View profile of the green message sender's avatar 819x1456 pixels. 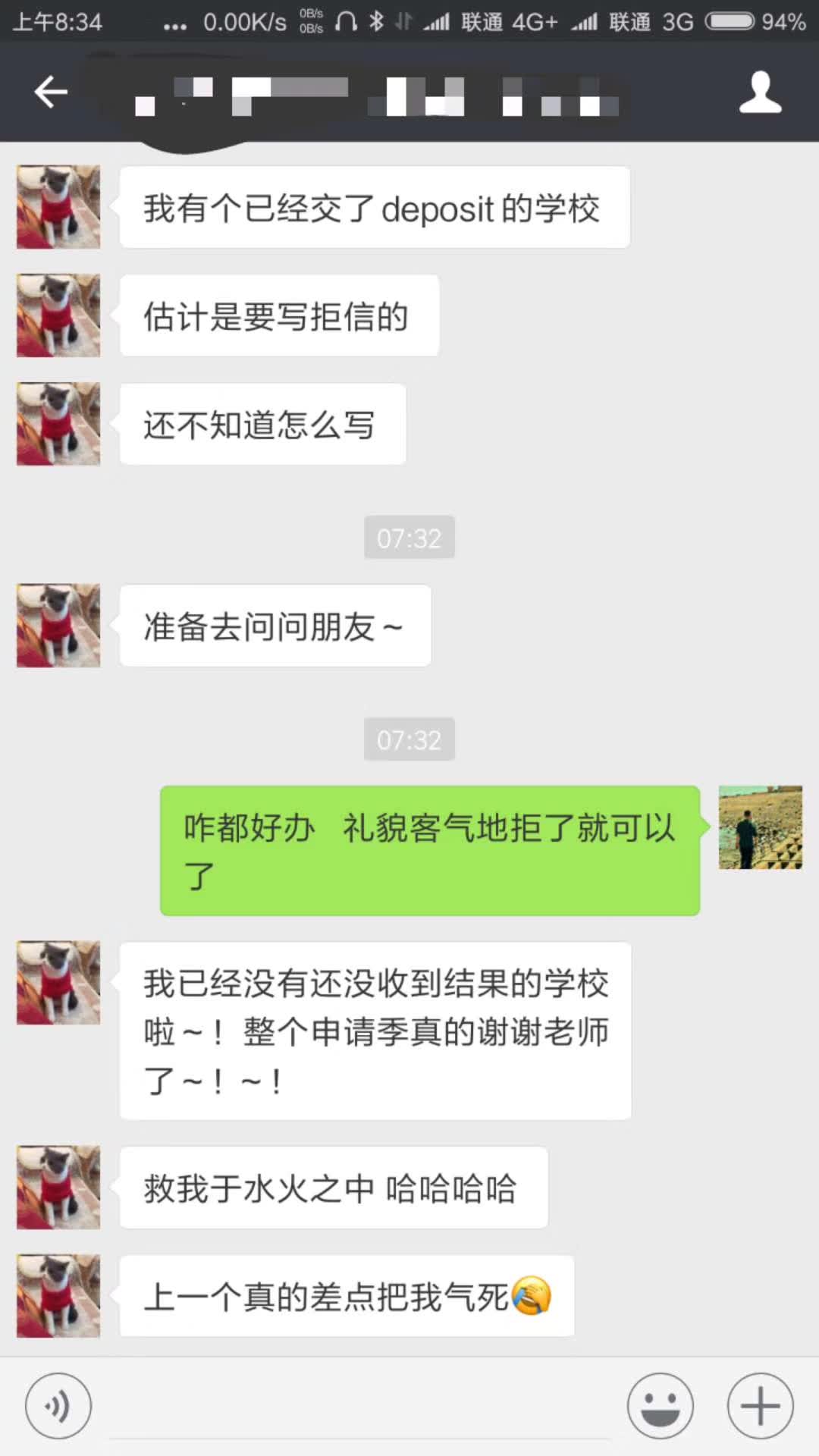tap(760, 827)
